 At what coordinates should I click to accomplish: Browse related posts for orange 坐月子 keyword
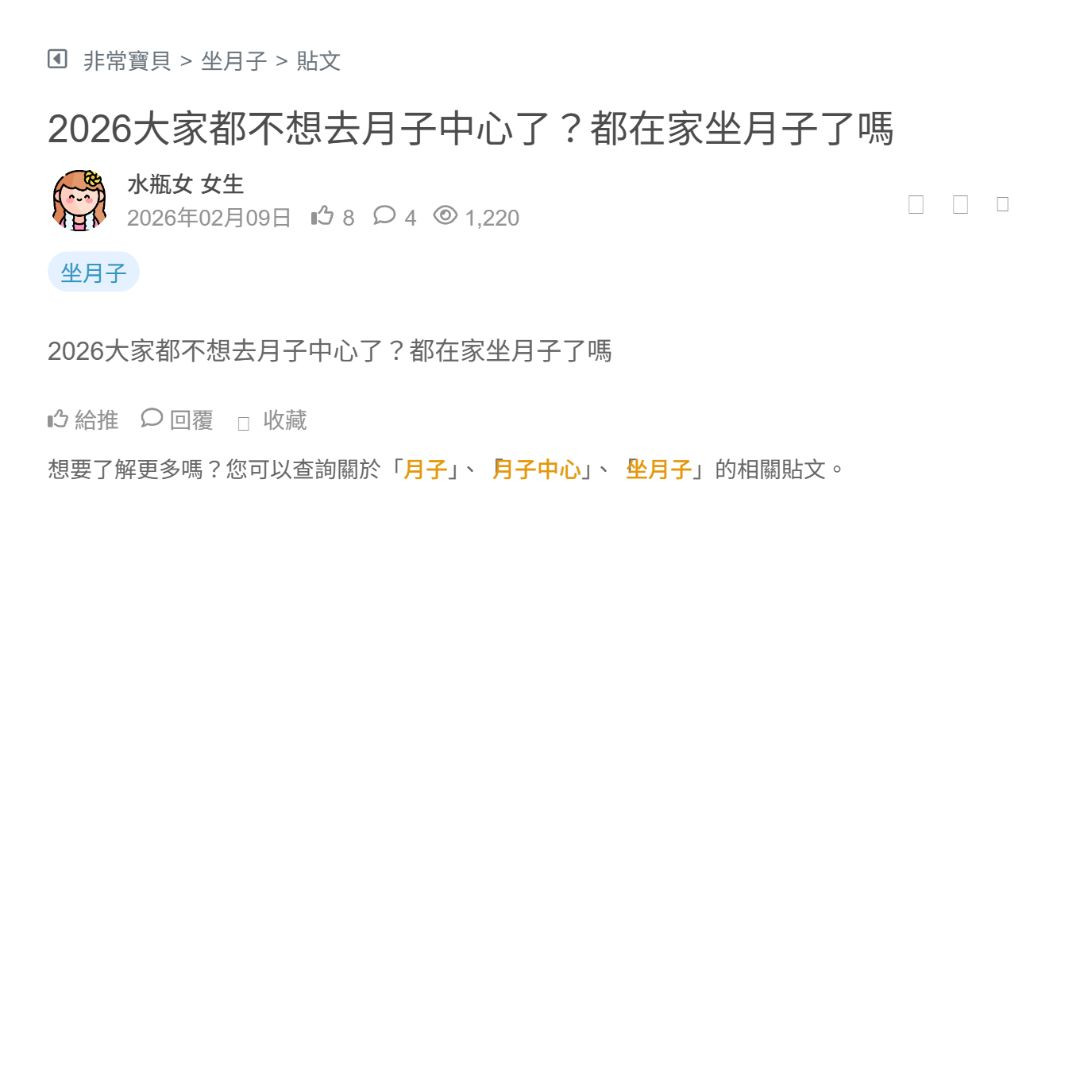659,469
